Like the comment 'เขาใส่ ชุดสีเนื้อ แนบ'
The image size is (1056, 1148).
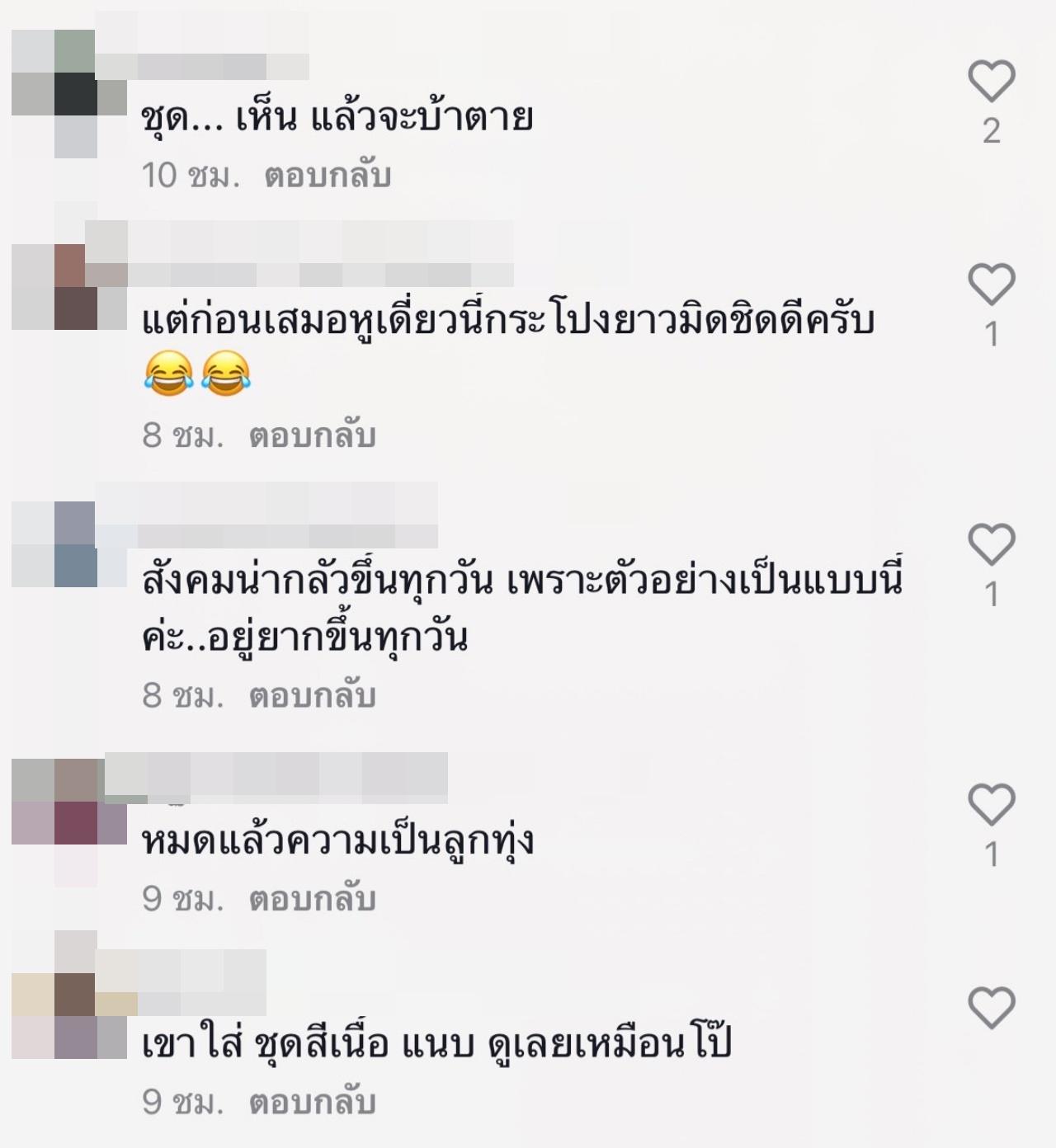[x=991, y=1008]
